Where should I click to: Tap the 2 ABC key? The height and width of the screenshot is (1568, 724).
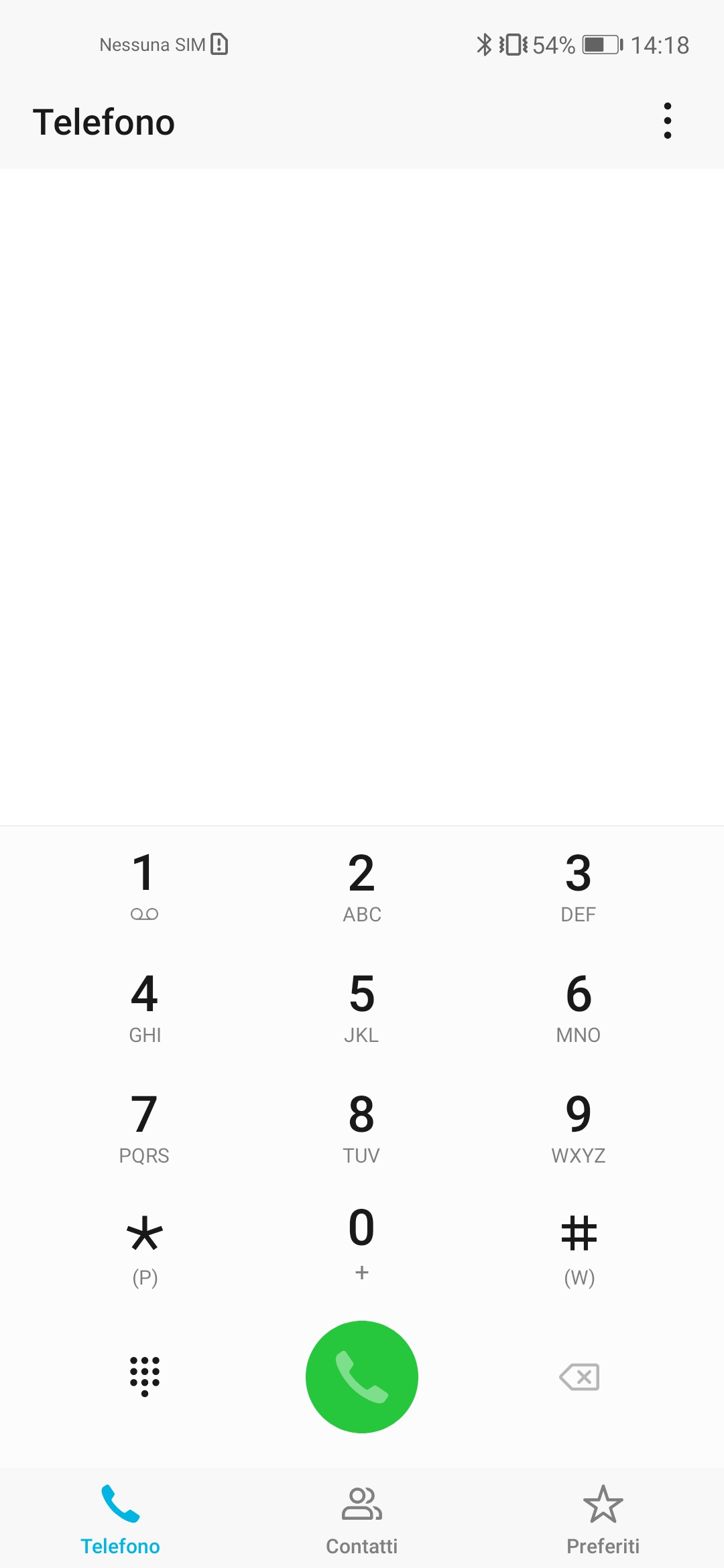click(x=362, y=887)
